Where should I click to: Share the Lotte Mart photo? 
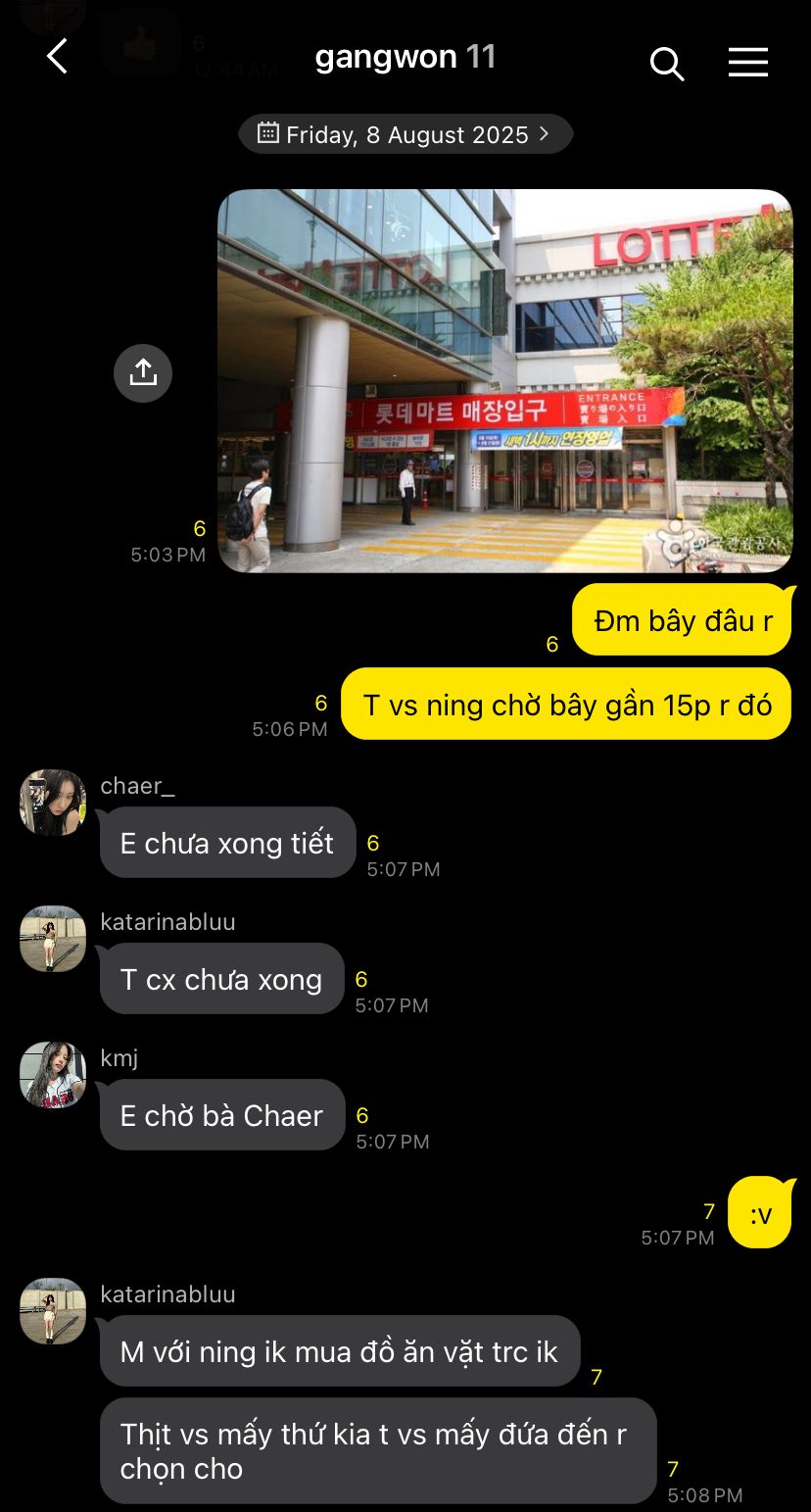pyautogui.click(x=143, y=372)
